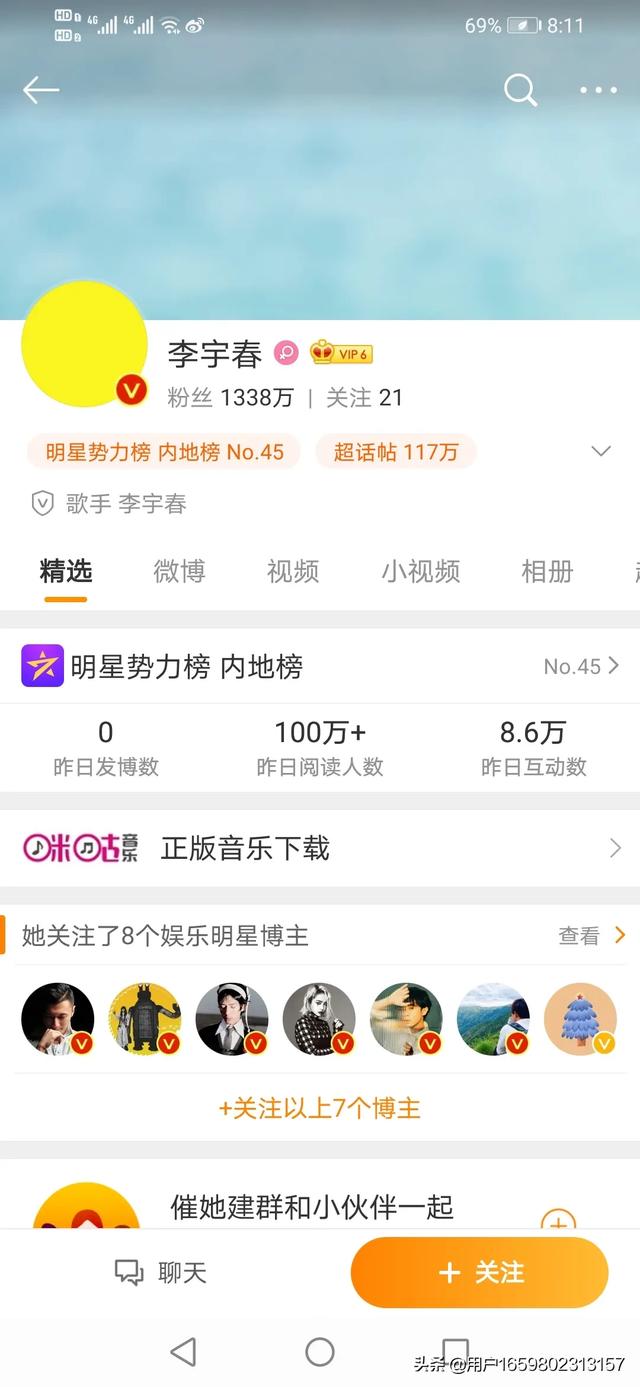The height and width of the screenshot is (1387, 640).
Task: Tap the 明星势力榜 内地榜 No.45 chip
Action: (165, 452)
